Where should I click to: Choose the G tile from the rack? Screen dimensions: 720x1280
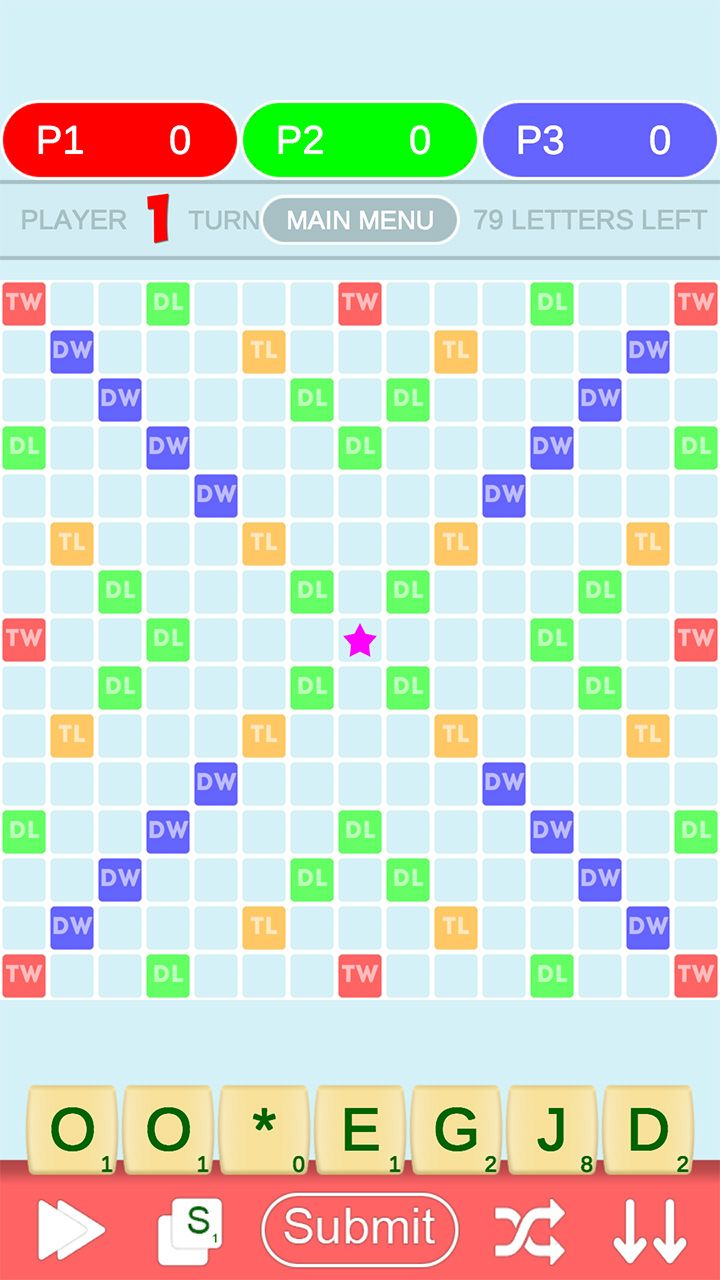point(456,1130)
